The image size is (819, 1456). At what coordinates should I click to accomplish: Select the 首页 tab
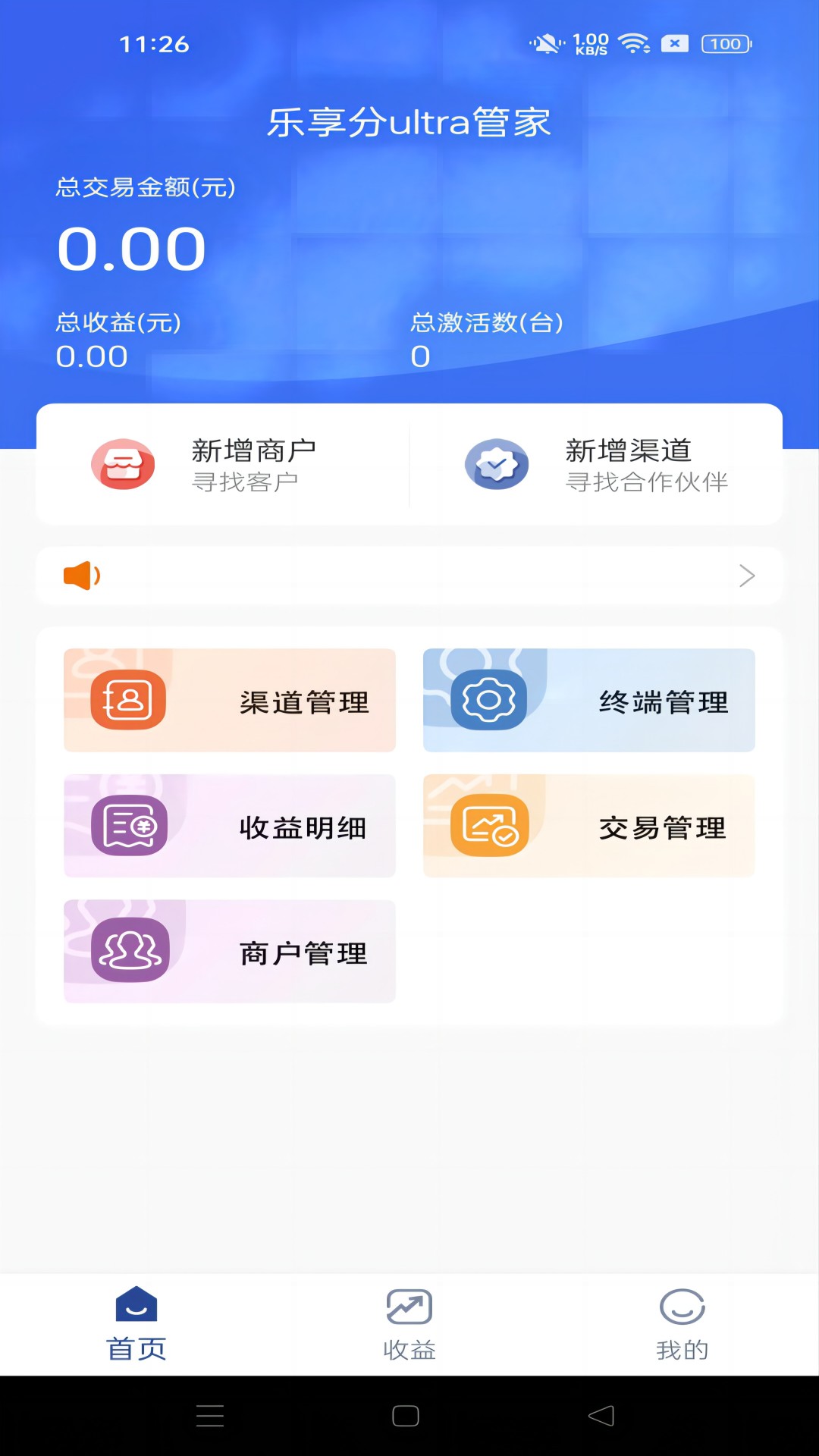pyautogui.click(x=136, y=1325)
